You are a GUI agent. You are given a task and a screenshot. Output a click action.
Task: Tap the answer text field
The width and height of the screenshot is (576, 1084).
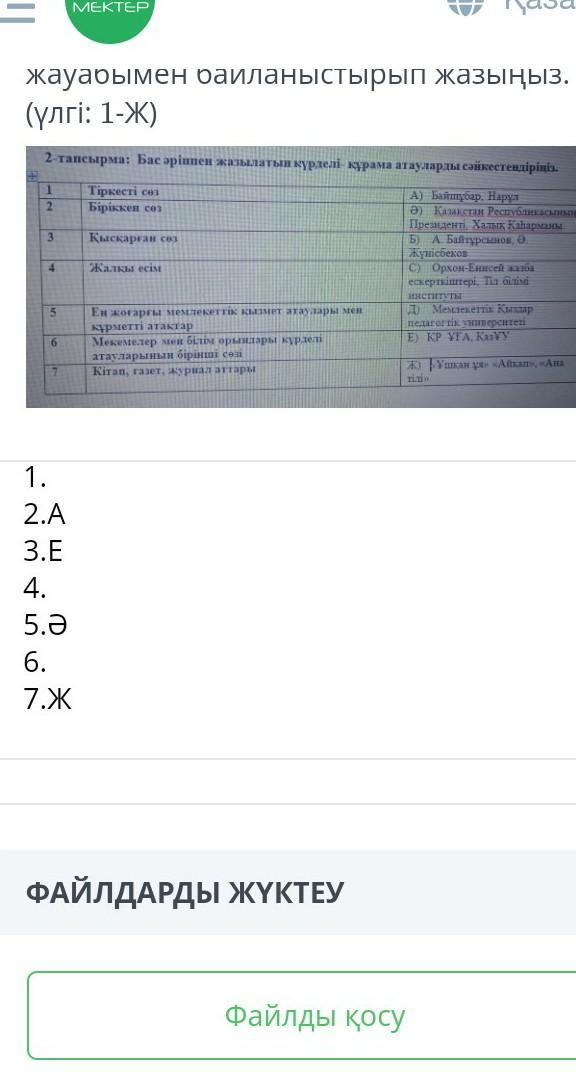pyautogui.click(x=288, y=610)
